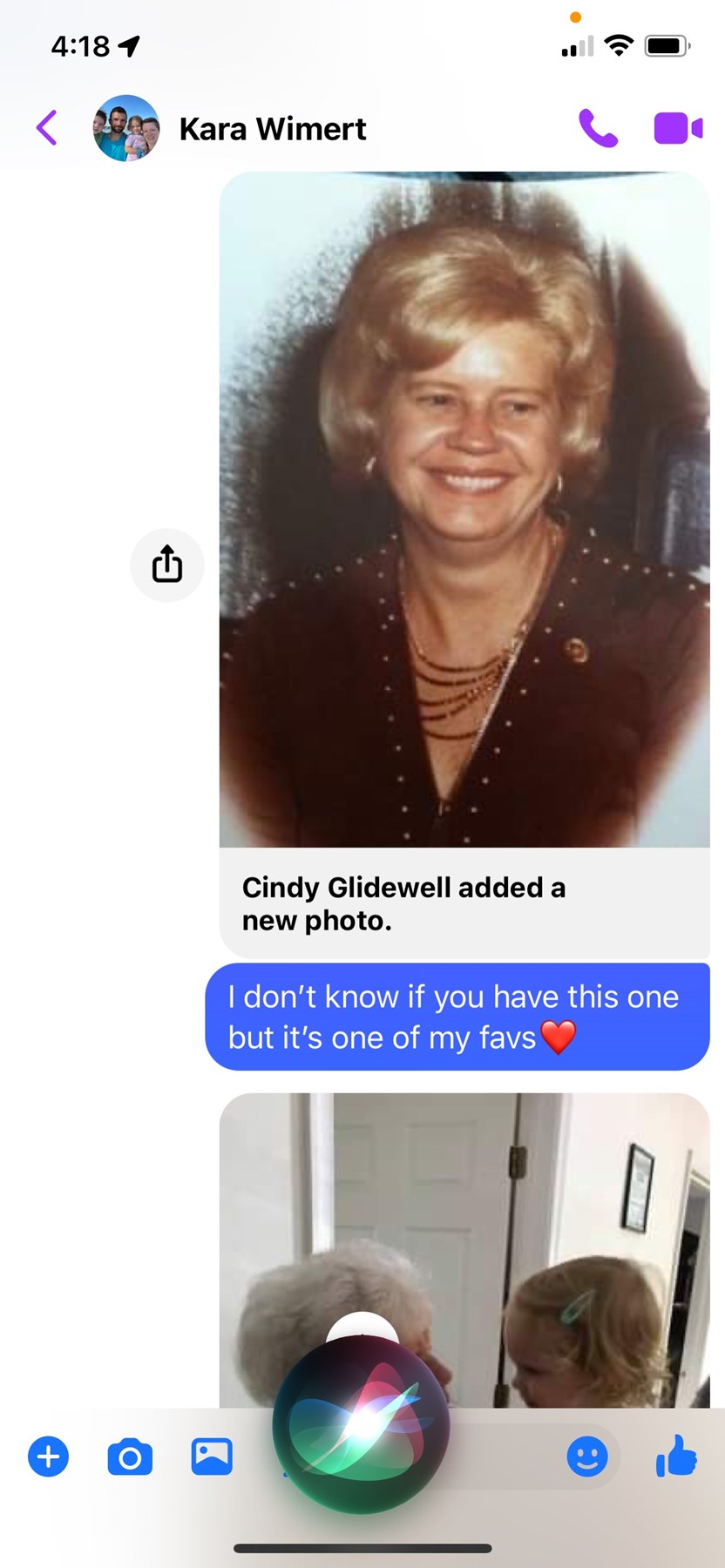725x1568 pixels.
Task: Open Cindy Glidewell's shared photo
Action: click(x=464, y=510)
